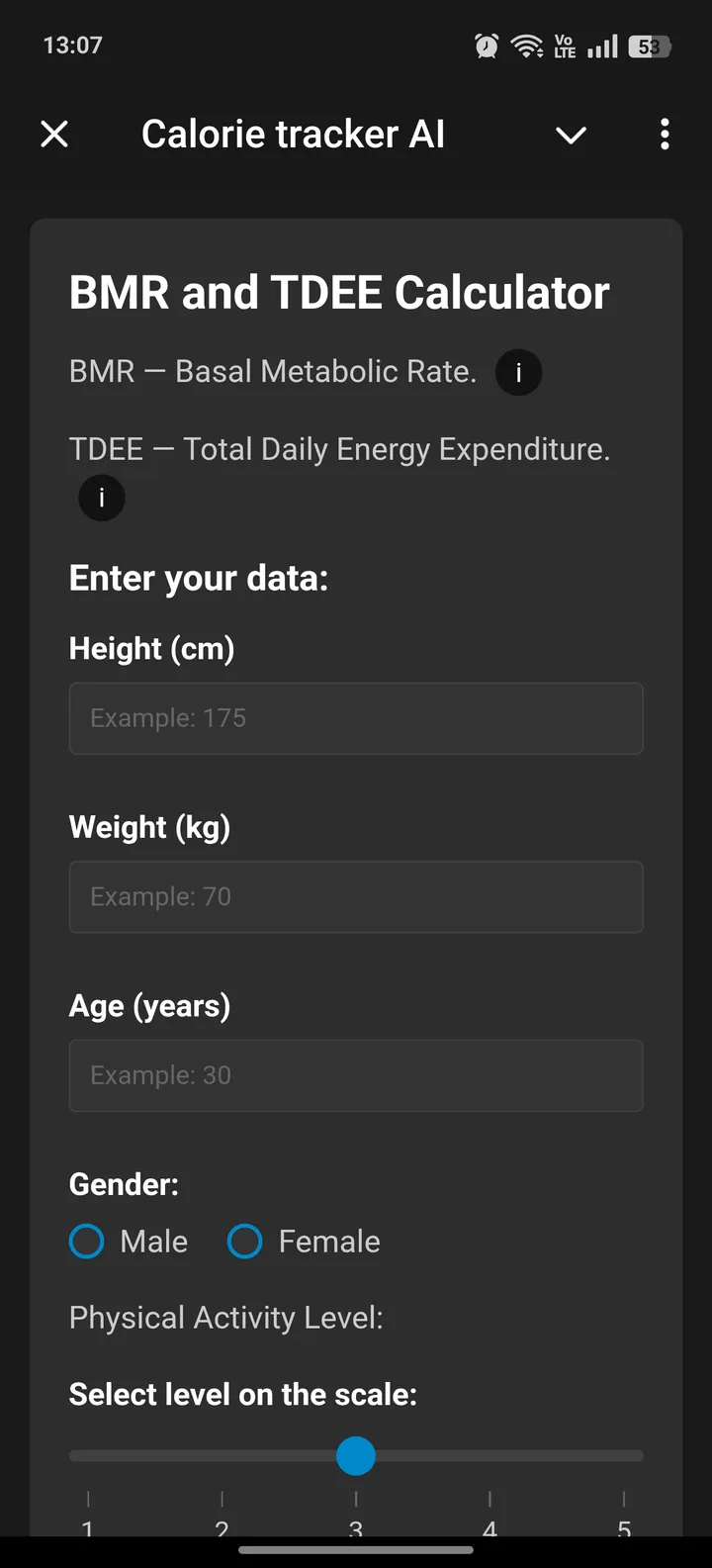The image size is (712, 1568).
Task: Close the Calorie tracker AI screen
Action: pyautogui.click(x=54, y=134)
